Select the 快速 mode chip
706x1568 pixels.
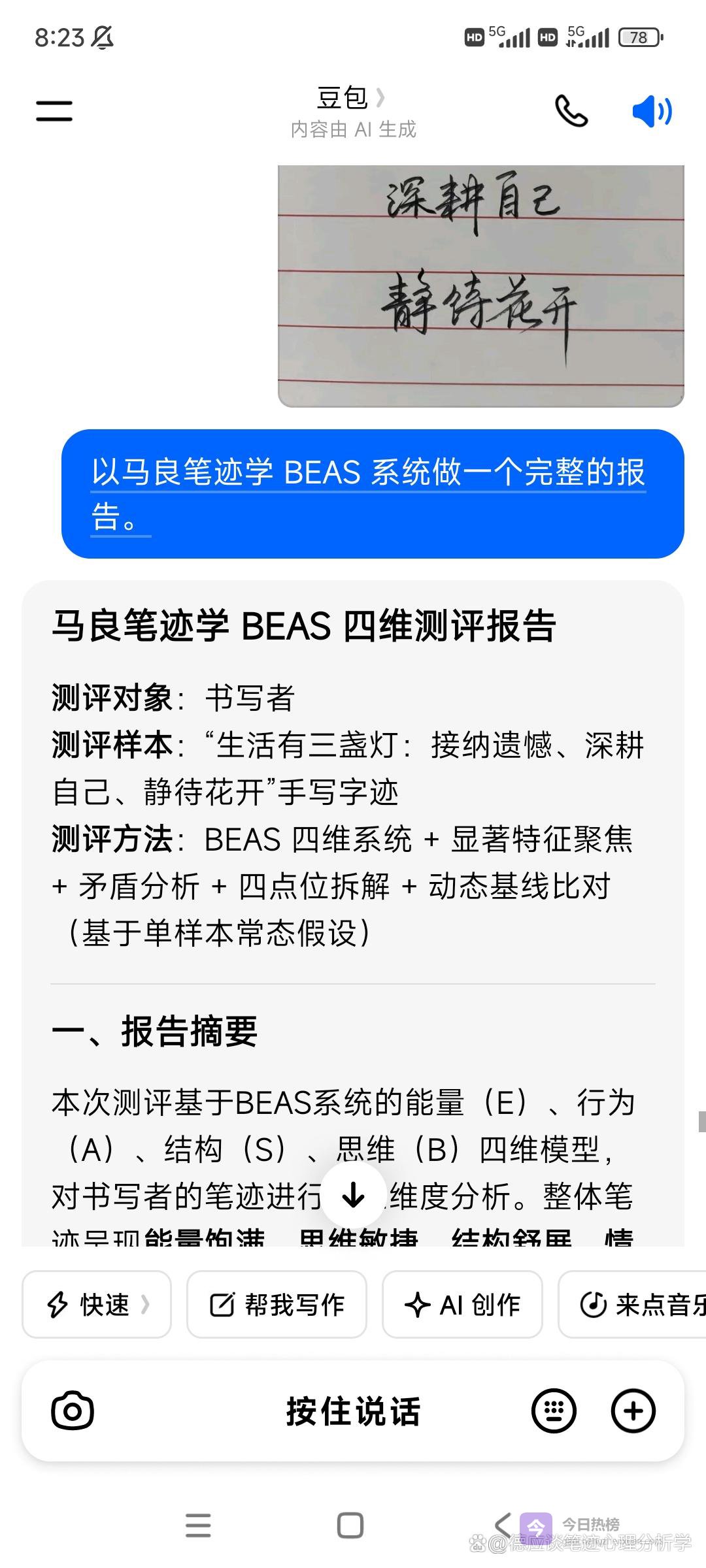click(x=97, y=1305)
